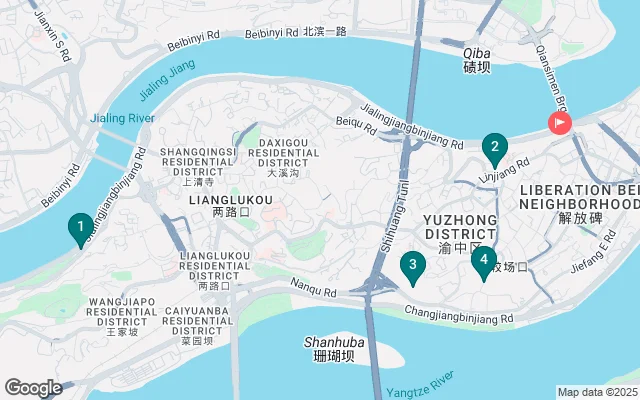The width and height of the screenshot is (640, 400).
Task: Open map pin number 2
Action: coord(493,148)
